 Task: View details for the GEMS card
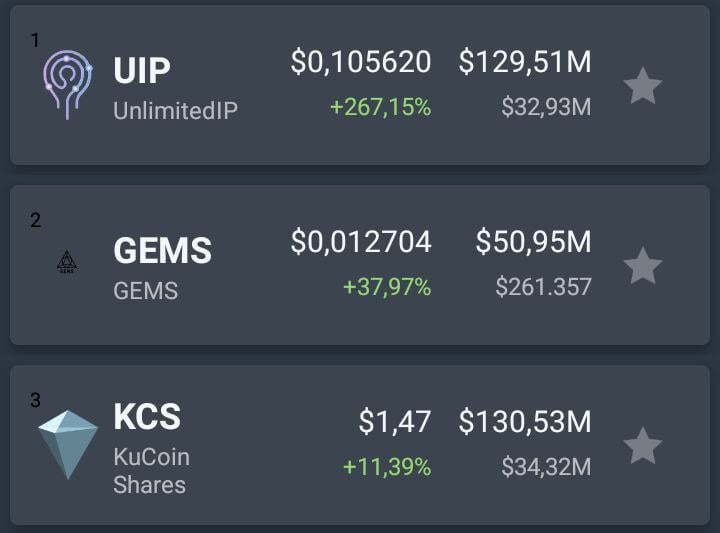point(300,266)
